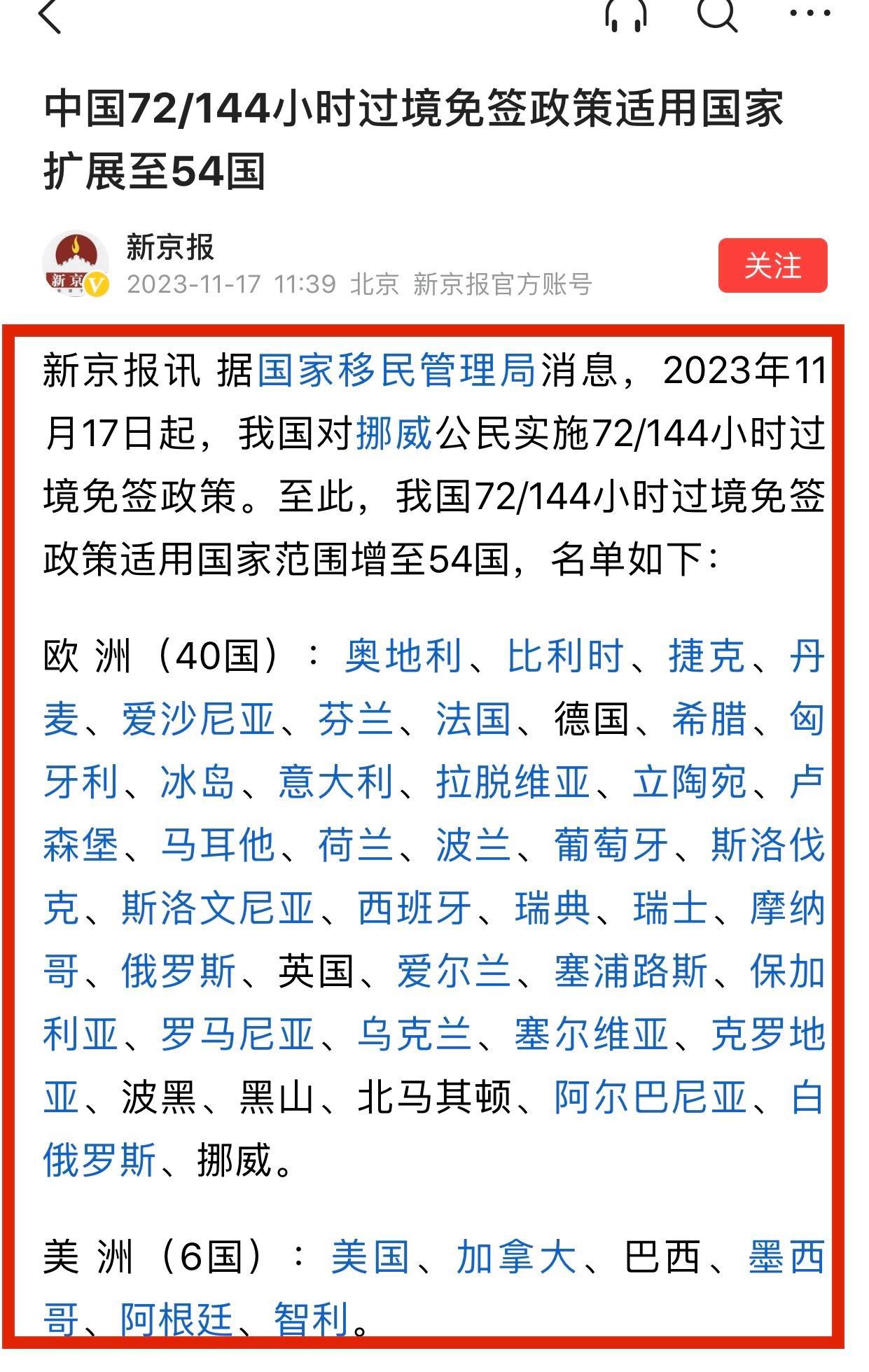Open the three-dot overflow menu

pos(809,14)
